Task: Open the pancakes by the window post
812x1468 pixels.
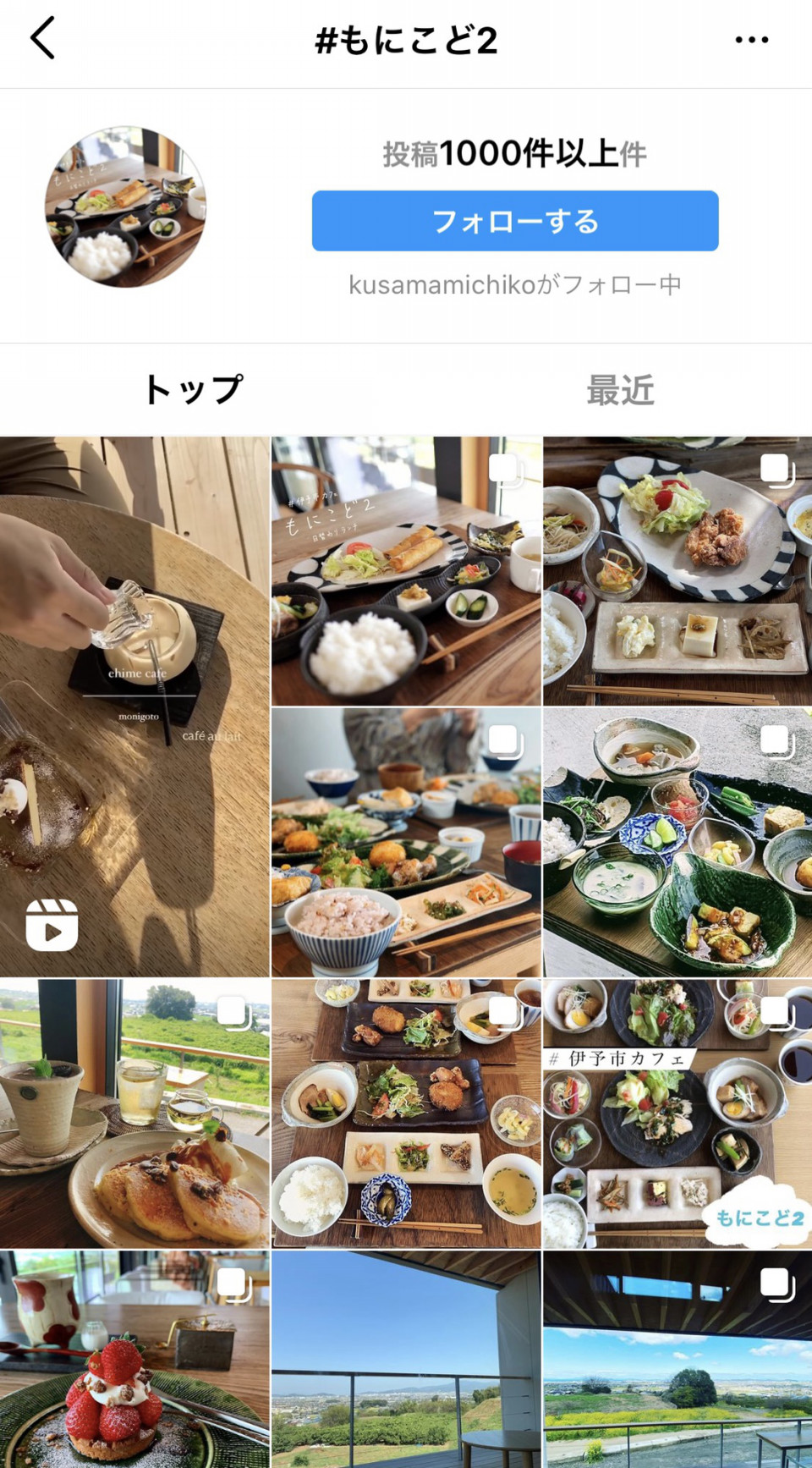Action: tap(134, 1113)
